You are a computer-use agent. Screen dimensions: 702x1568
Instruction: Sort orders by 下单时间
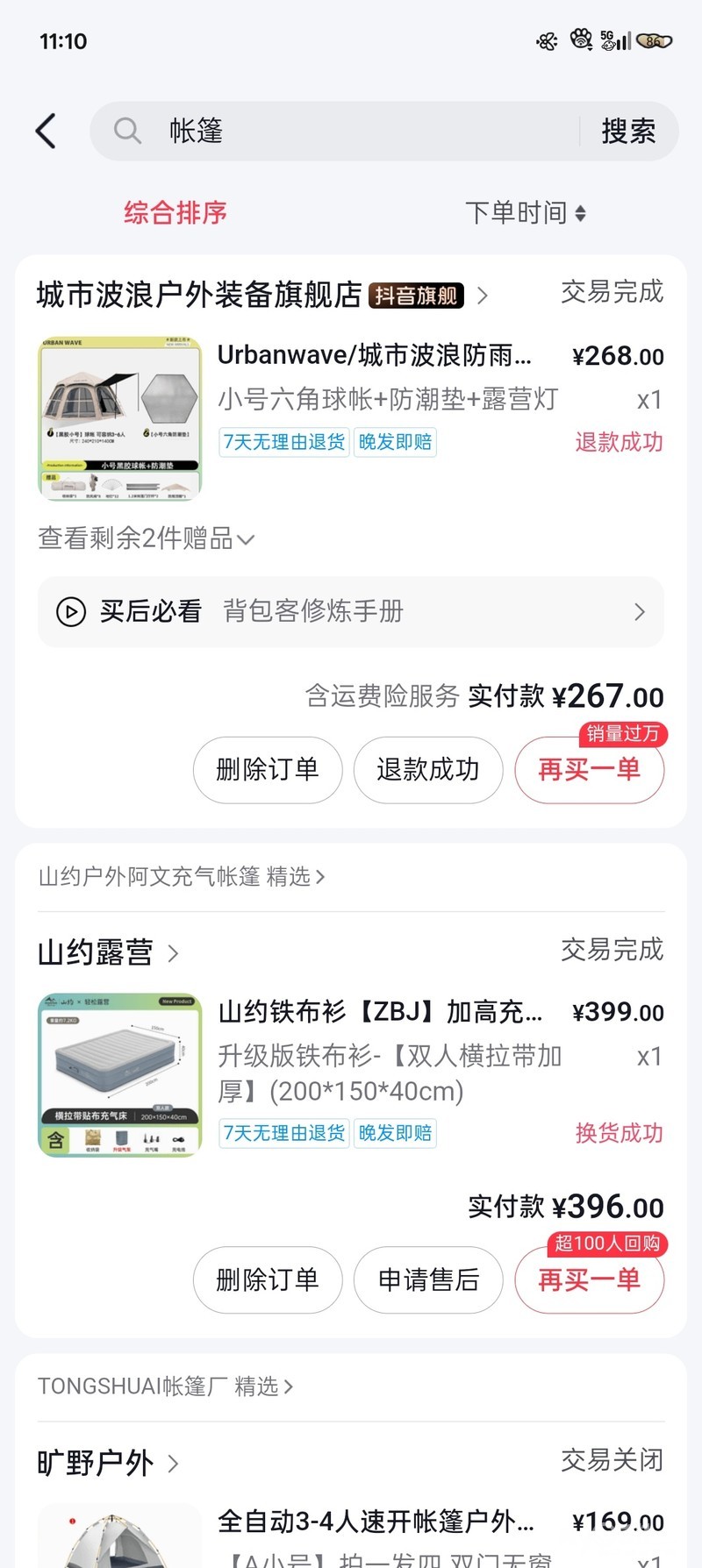tap(525, 213)
